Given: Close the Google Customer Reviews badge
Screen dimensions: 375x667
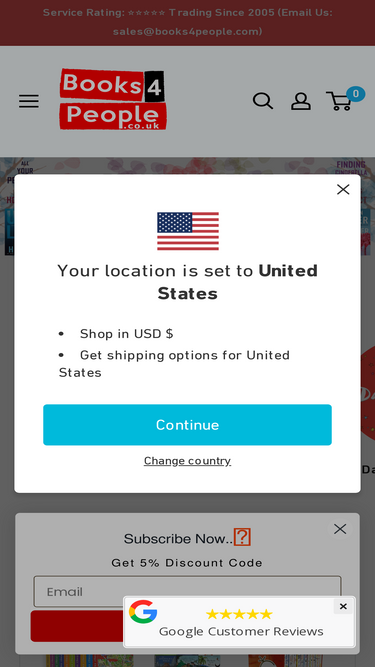Looking at the screenshot, I should [343, 607].
